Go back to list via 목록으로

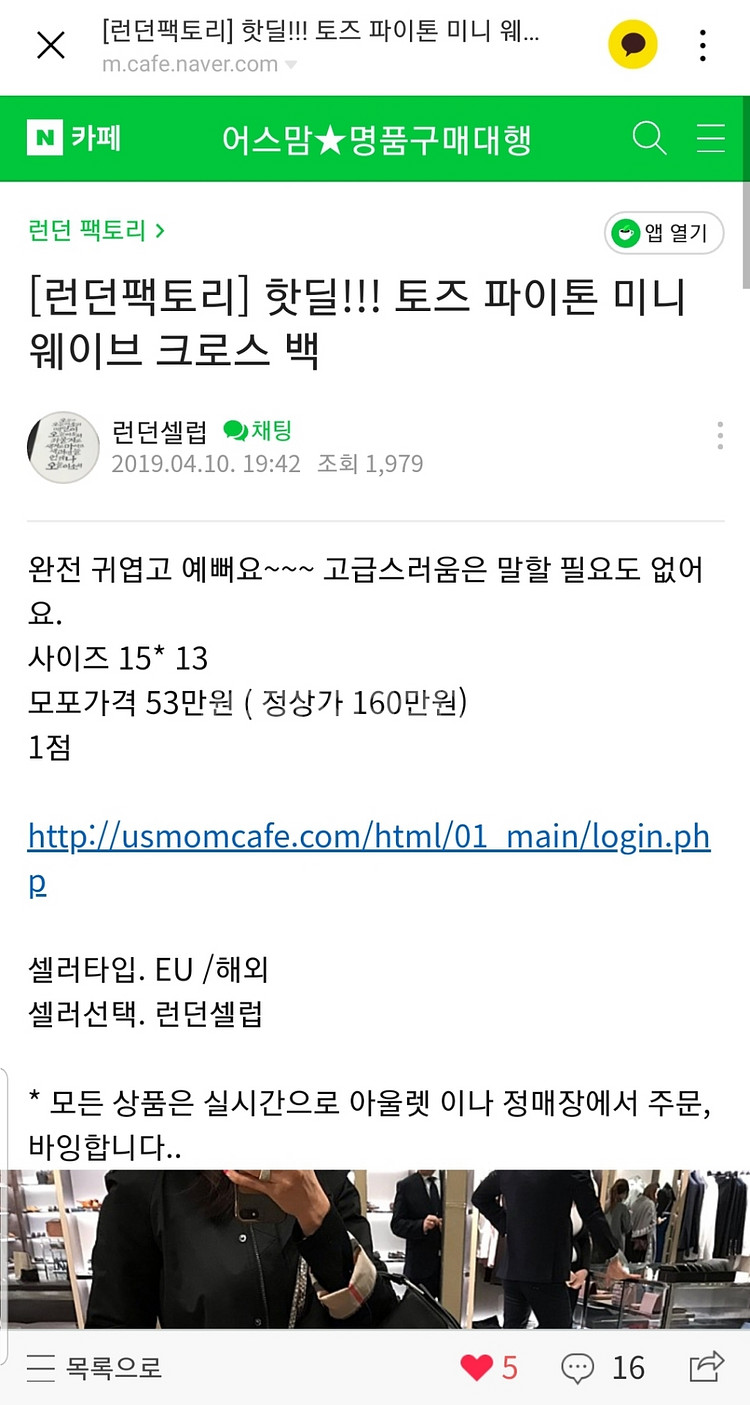point(95,1367)
